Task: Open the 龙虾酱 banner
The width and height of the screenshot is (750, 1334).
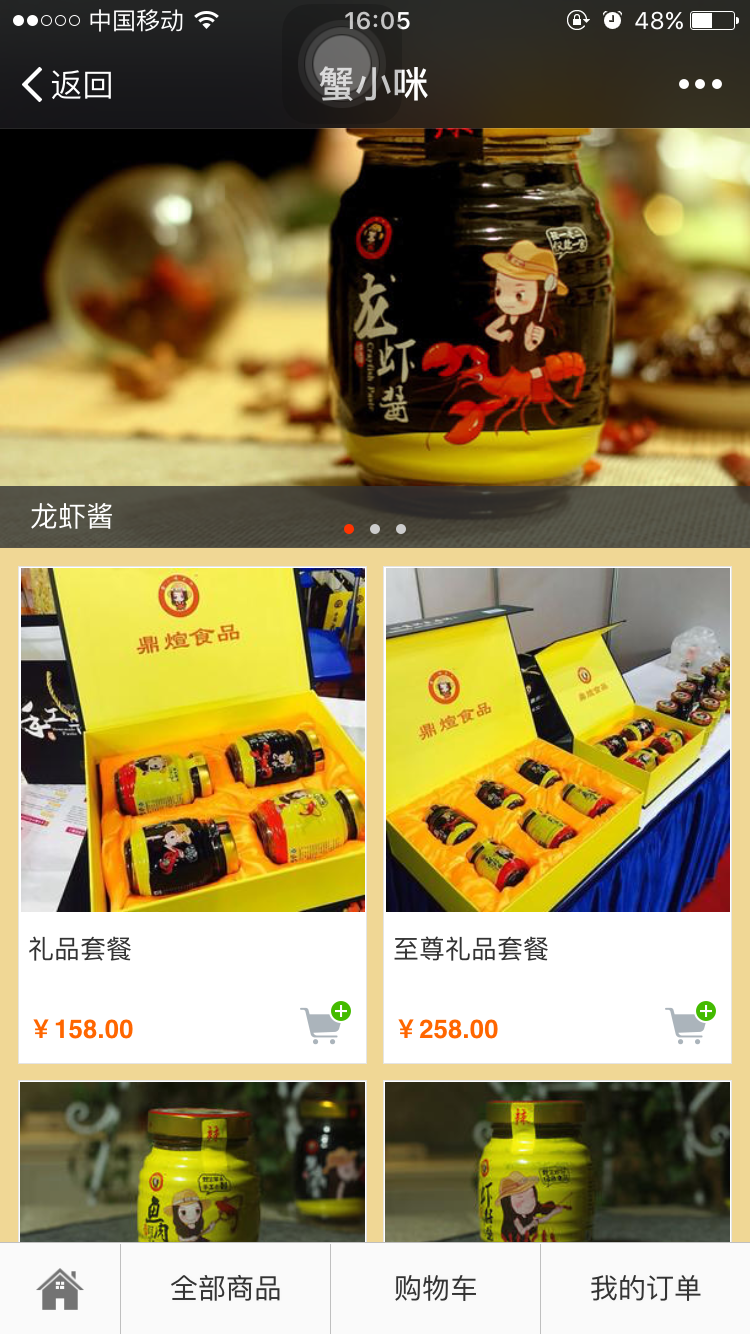Action: point(375,320)
